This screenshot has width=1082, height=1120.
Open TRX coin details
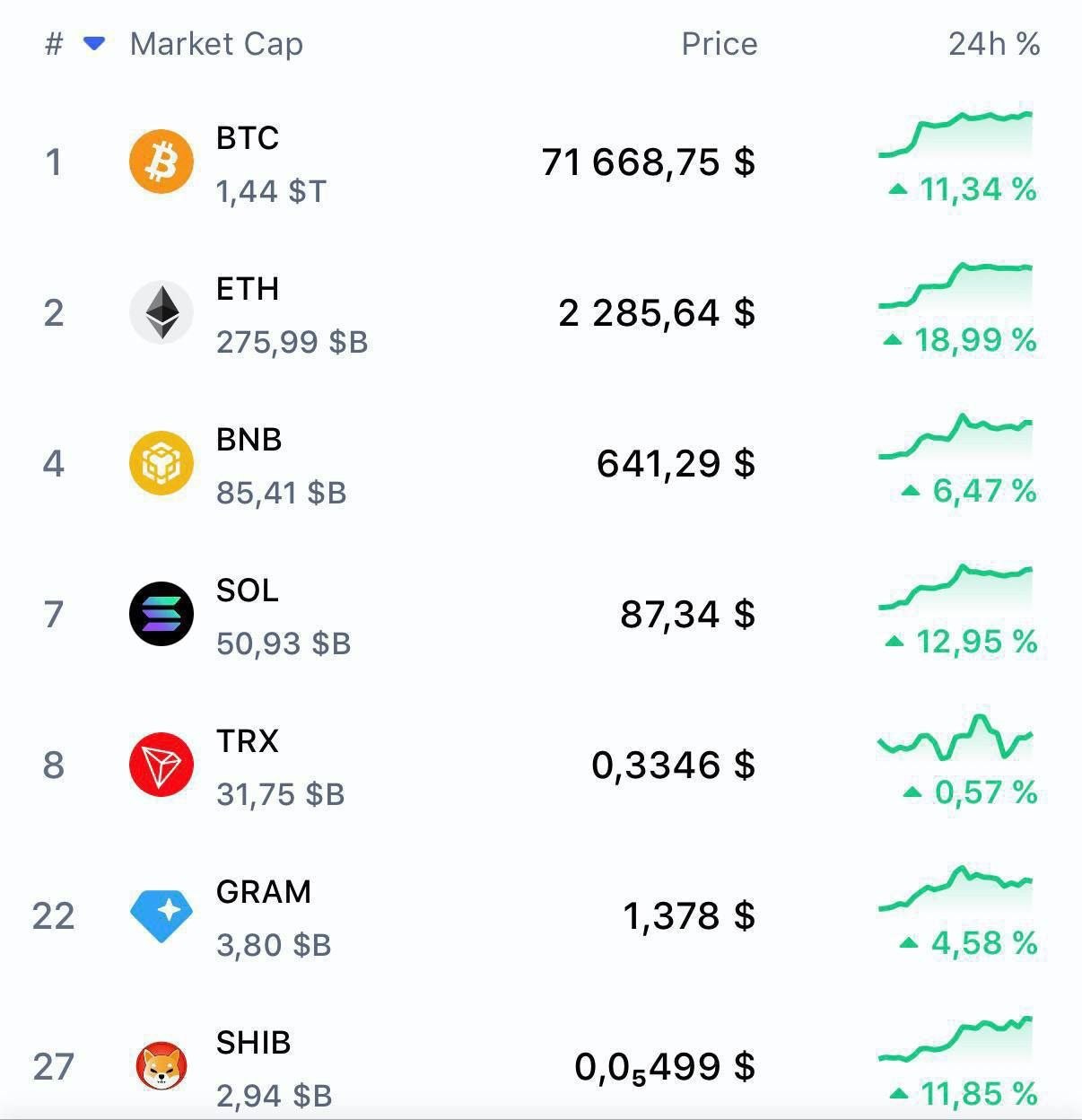(541, 765)
